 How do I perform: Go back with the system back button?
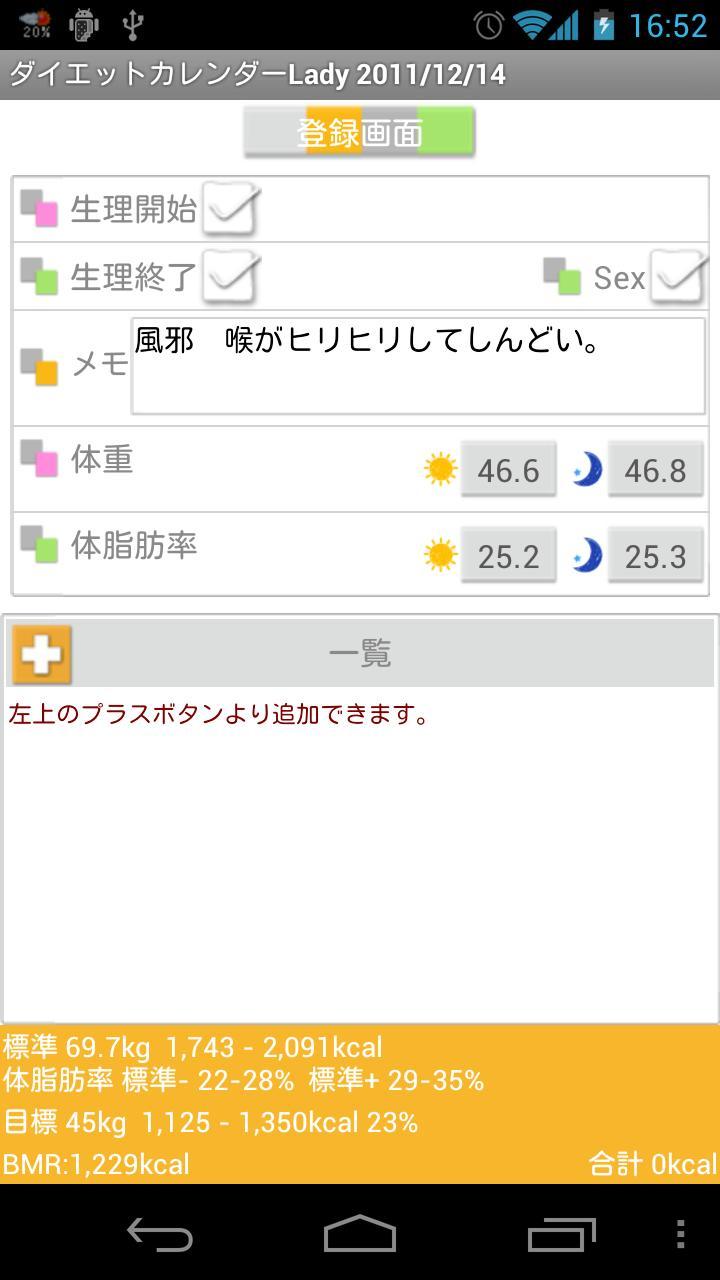point(160,1235)
